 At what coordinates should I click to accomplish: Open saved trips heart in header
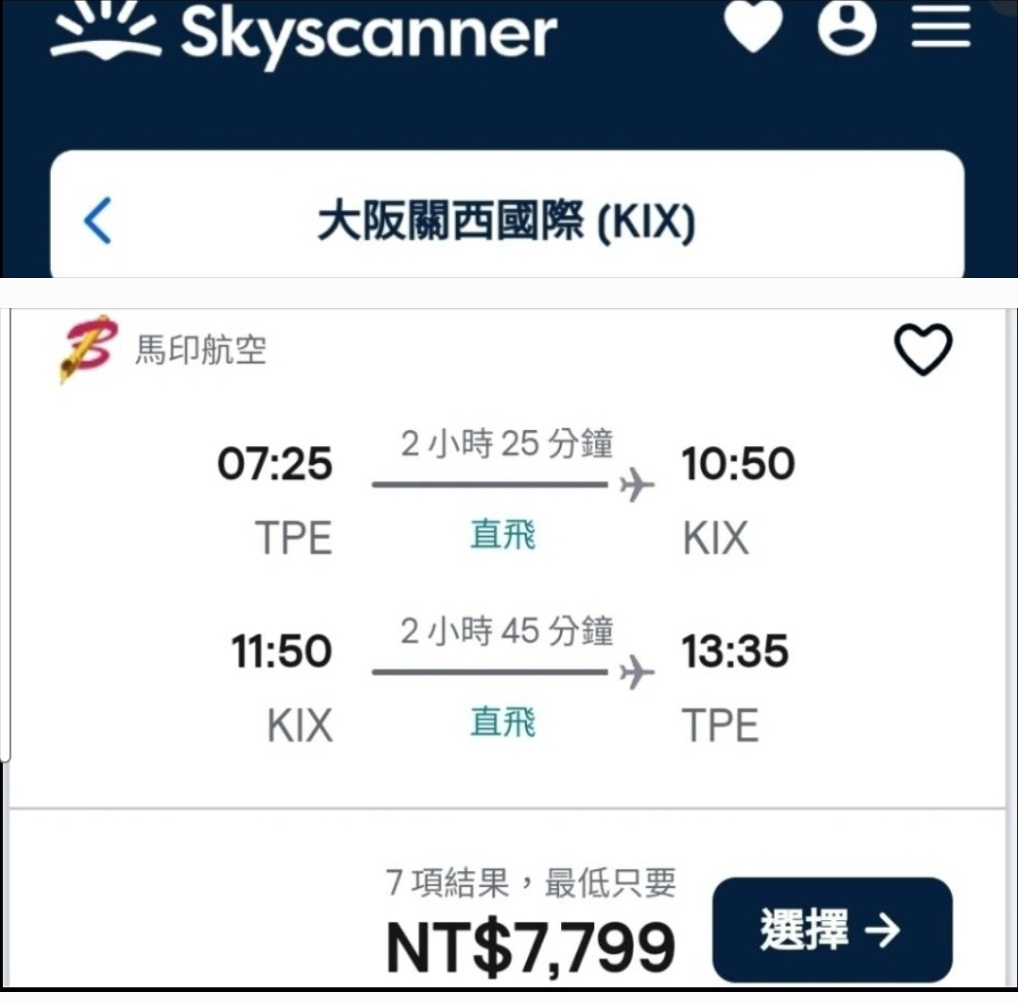coord(753,27)
